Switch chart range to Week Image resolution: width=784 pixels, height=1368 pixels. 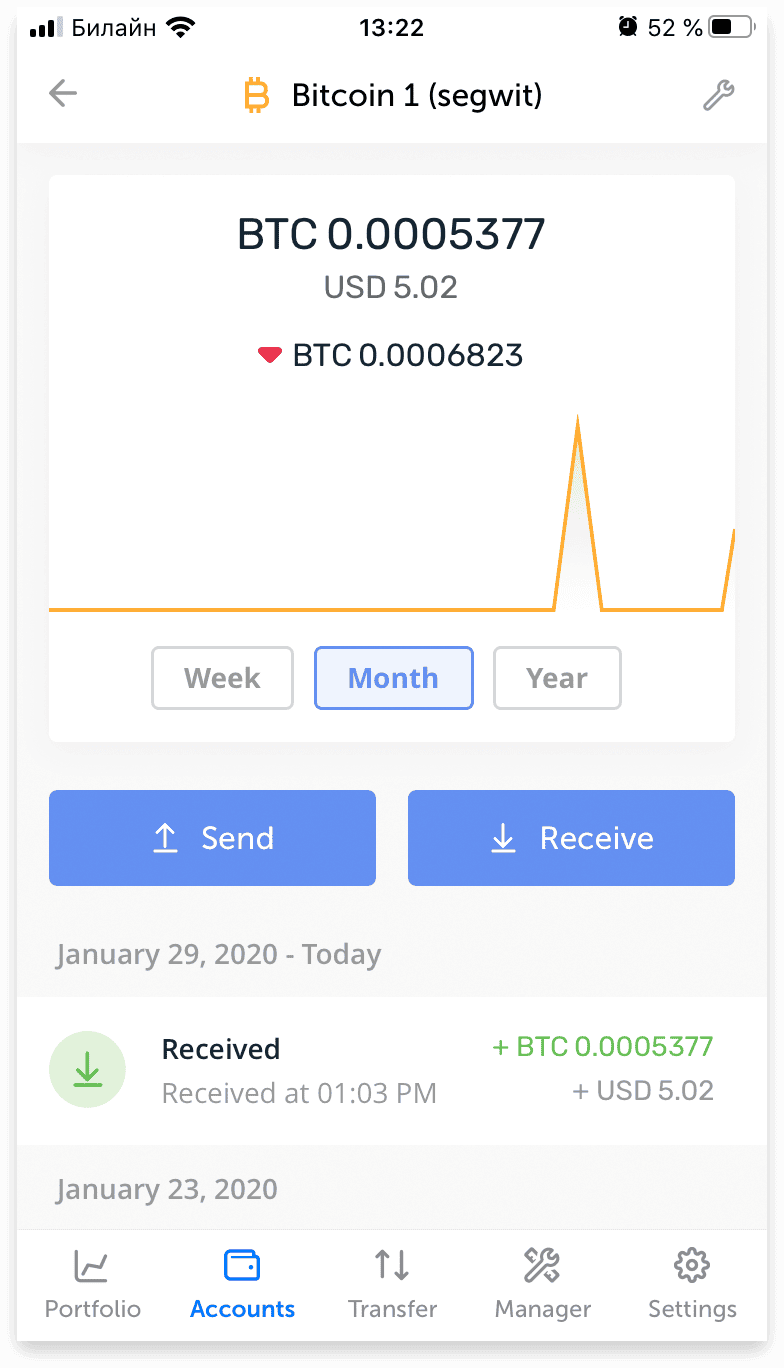click(222, 678)
